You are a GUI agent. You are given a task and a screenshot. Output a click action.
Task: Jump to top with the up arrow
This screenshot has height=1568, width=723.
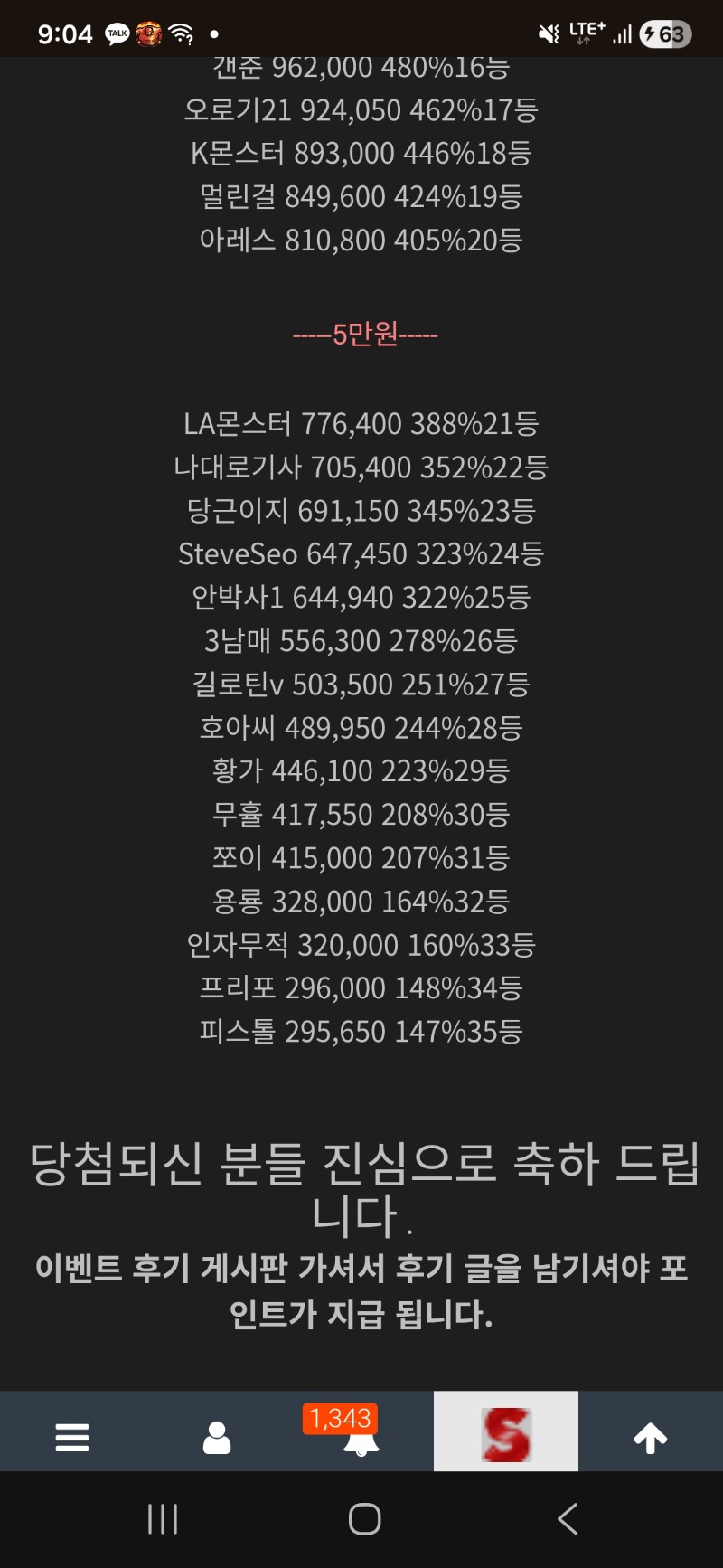(650, 1436)
